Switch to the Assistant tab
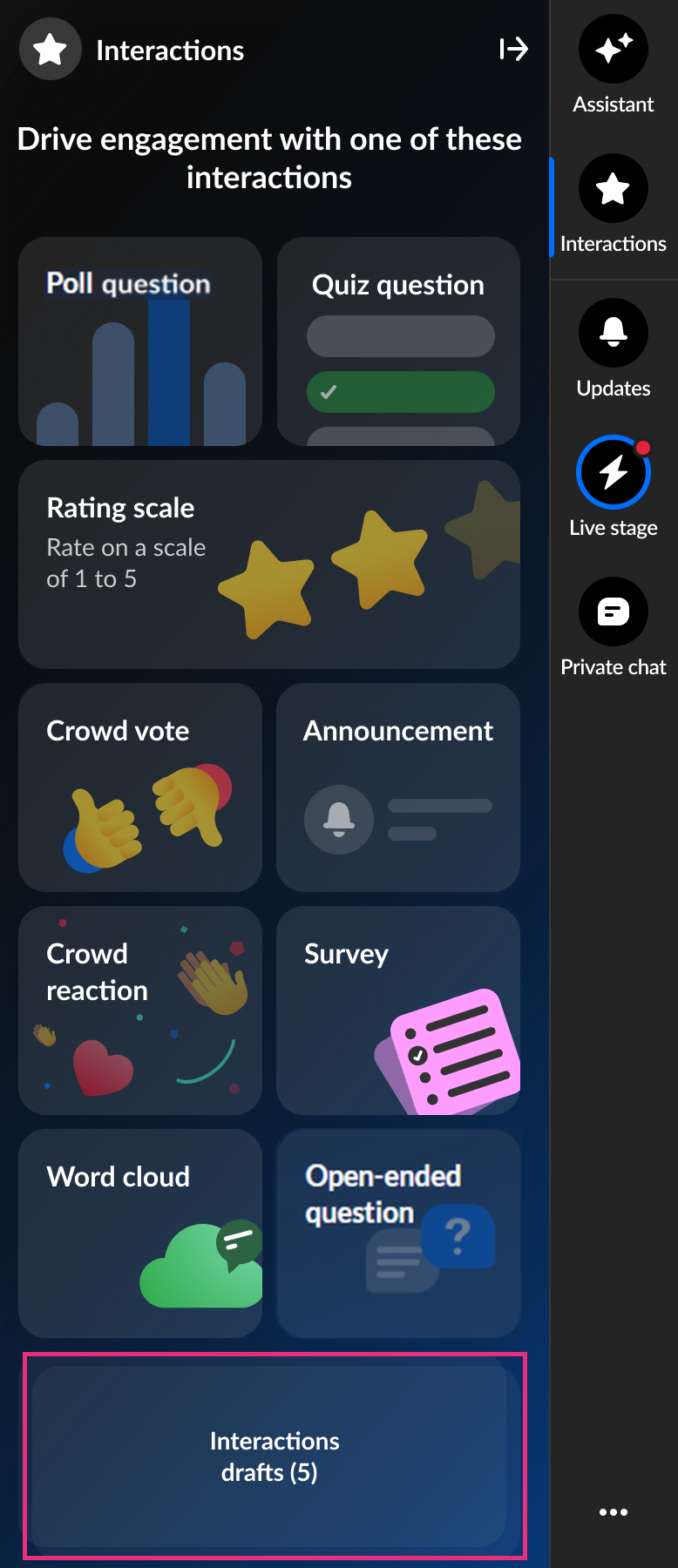The width and height of the screenshot is (678, 1568). (614, 65)
